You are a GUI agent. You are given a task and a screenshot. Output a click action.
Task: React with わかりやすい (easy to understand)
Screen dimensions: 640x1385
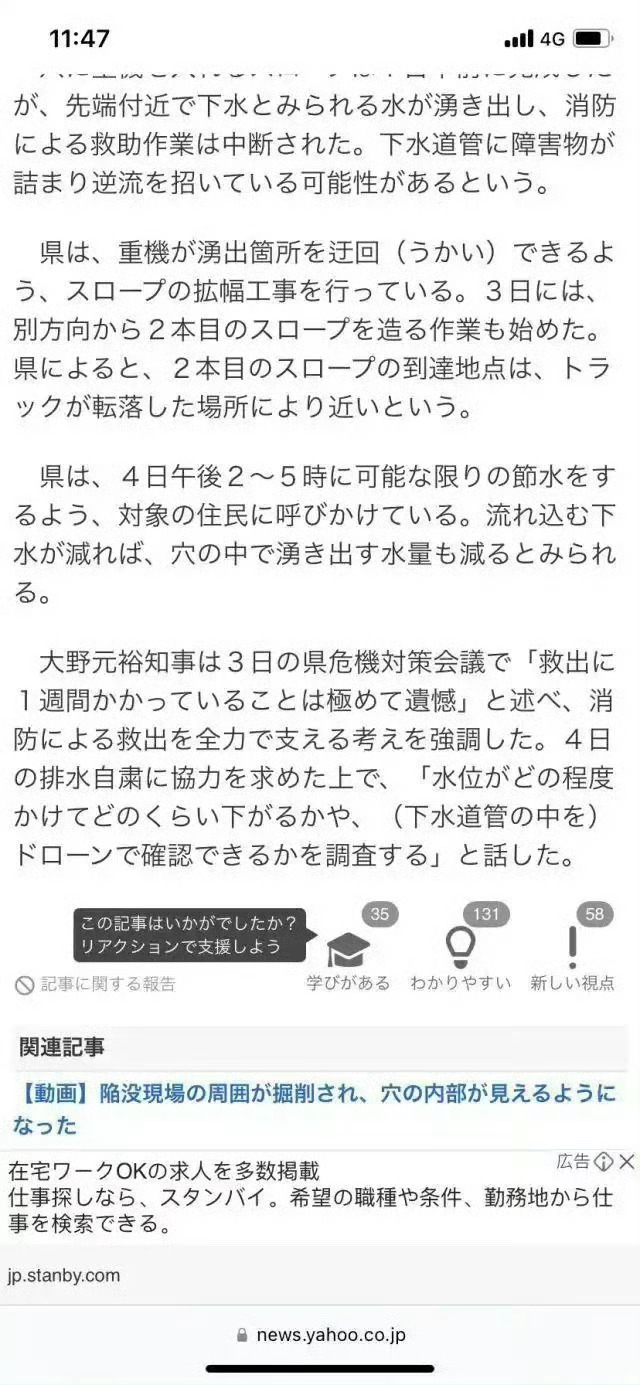(460, 950)
